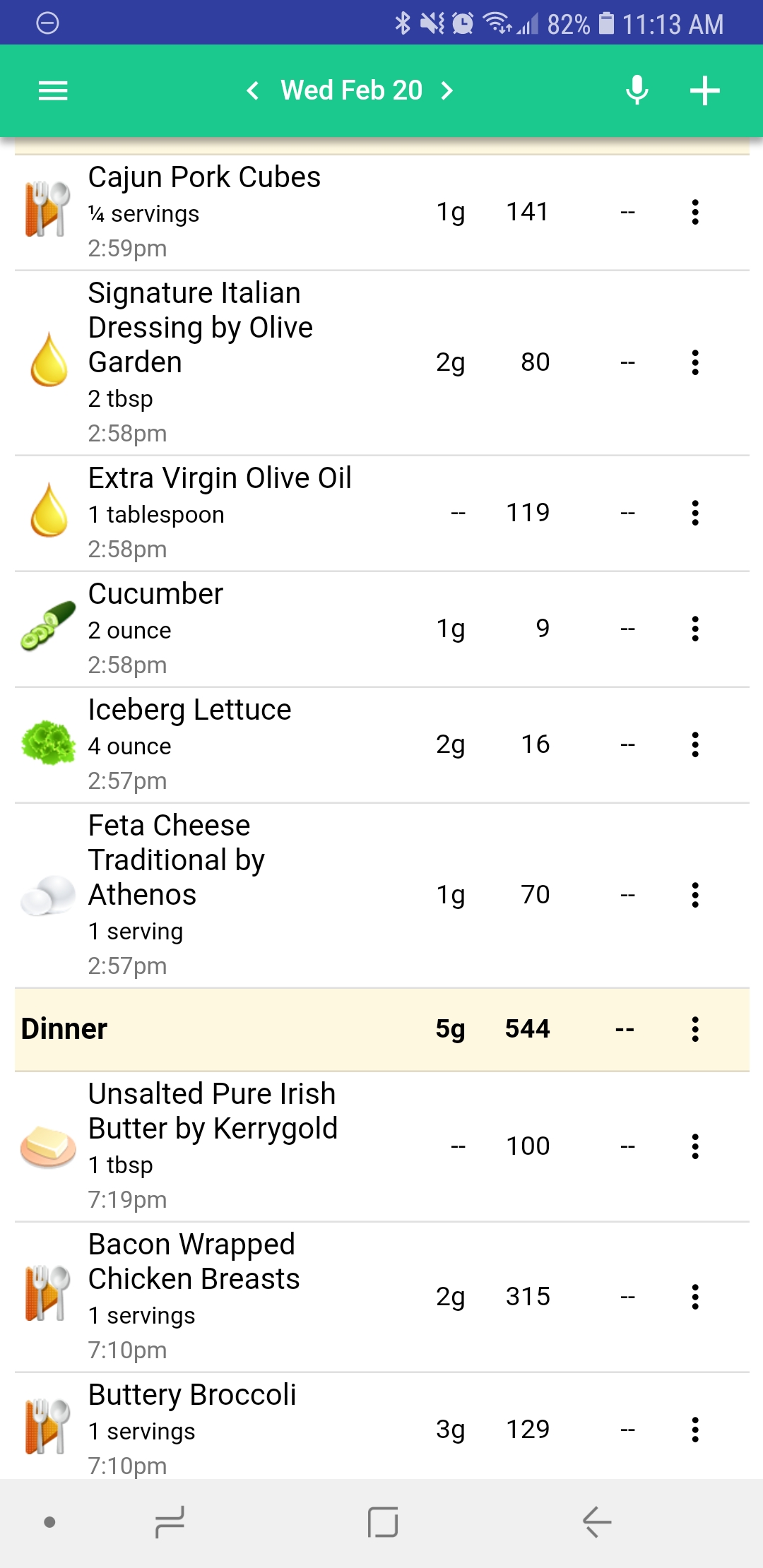Tap the Wed Feb 20 date title
The height and width of the screenshot is (1568, 763).
point(351,90)
